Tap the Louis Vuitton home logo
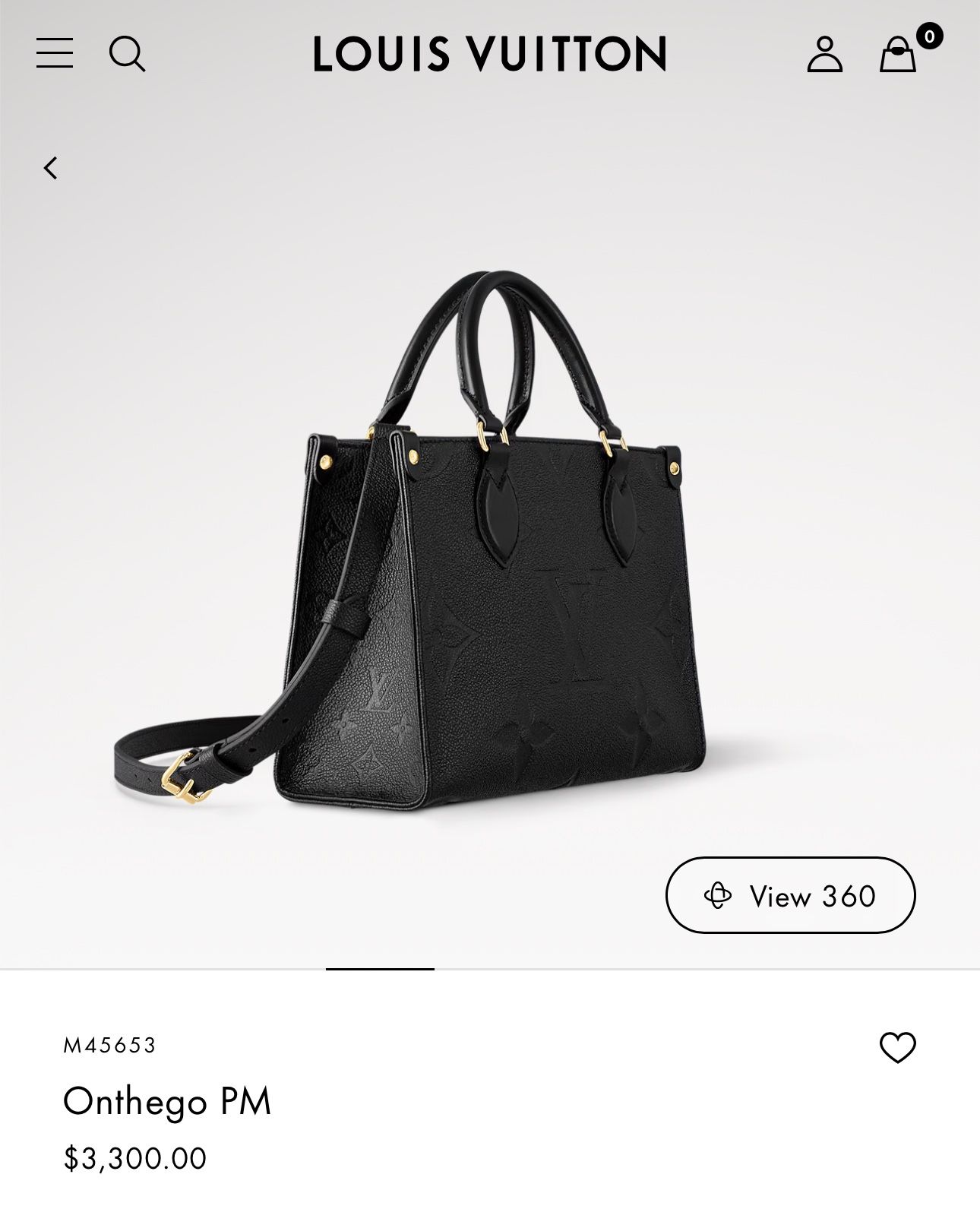This screenshot has width=980, height=1206. click(489, 54)
